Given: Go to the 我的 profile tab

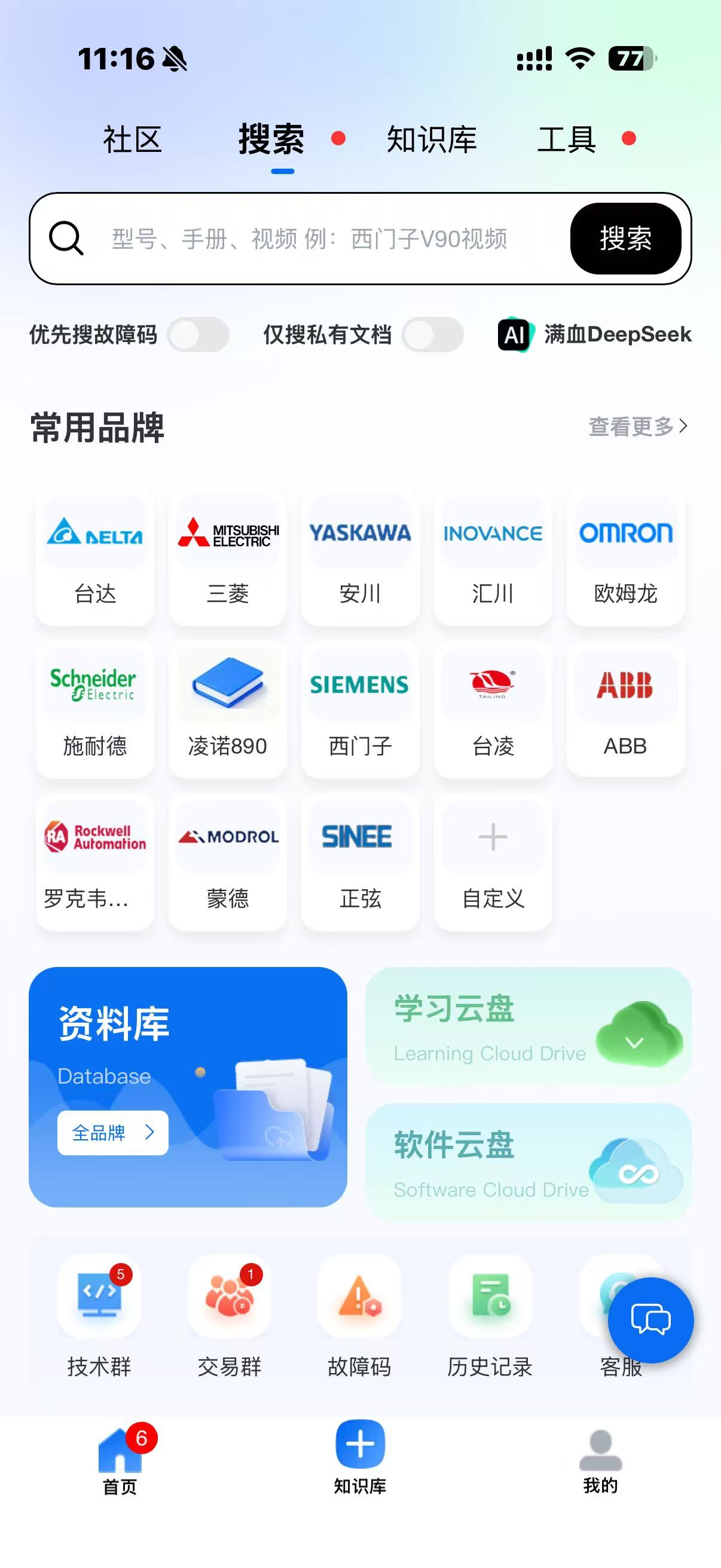Looking at the screenshot, I should [600, 1461].
